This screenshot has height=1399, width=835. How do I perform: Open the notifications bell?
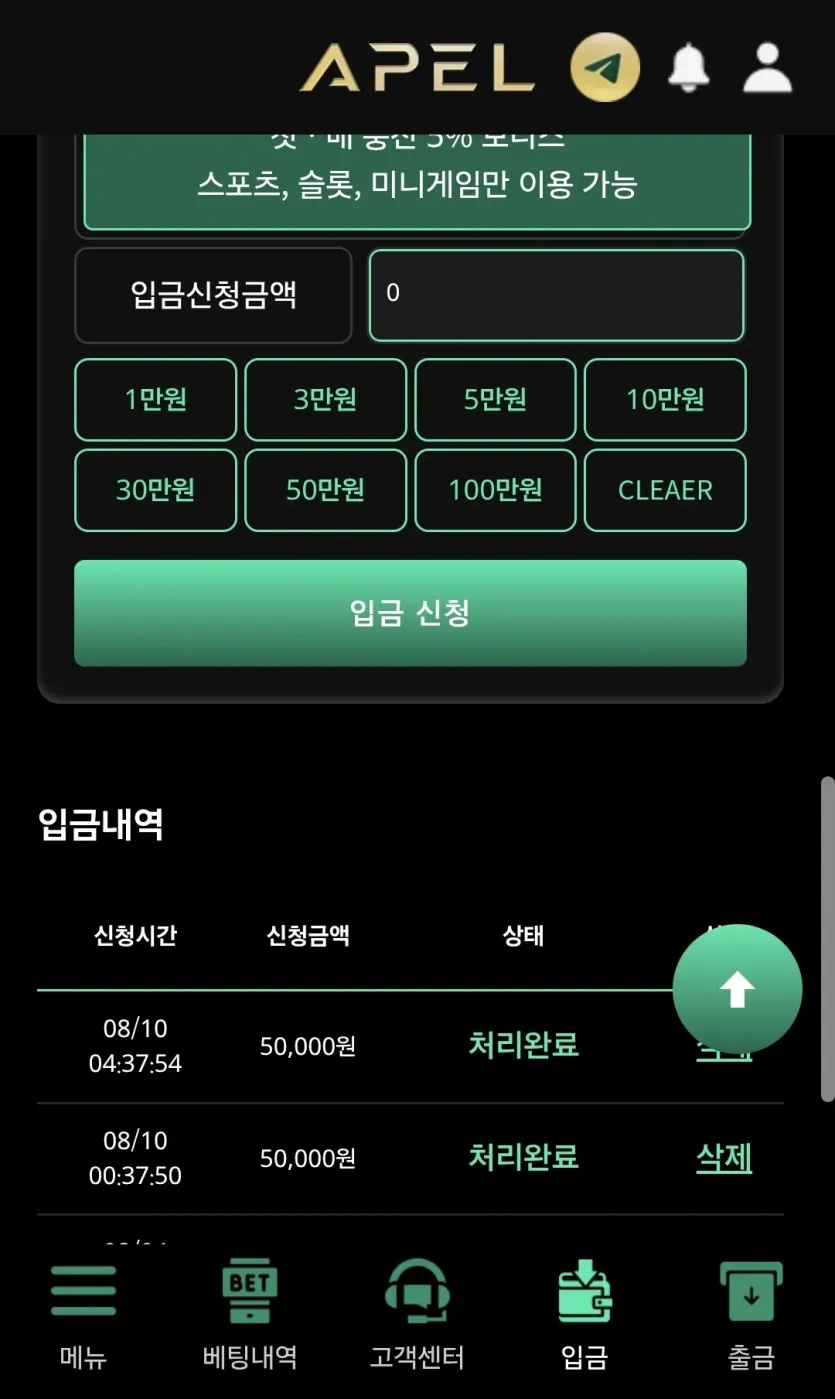[688, 67]
